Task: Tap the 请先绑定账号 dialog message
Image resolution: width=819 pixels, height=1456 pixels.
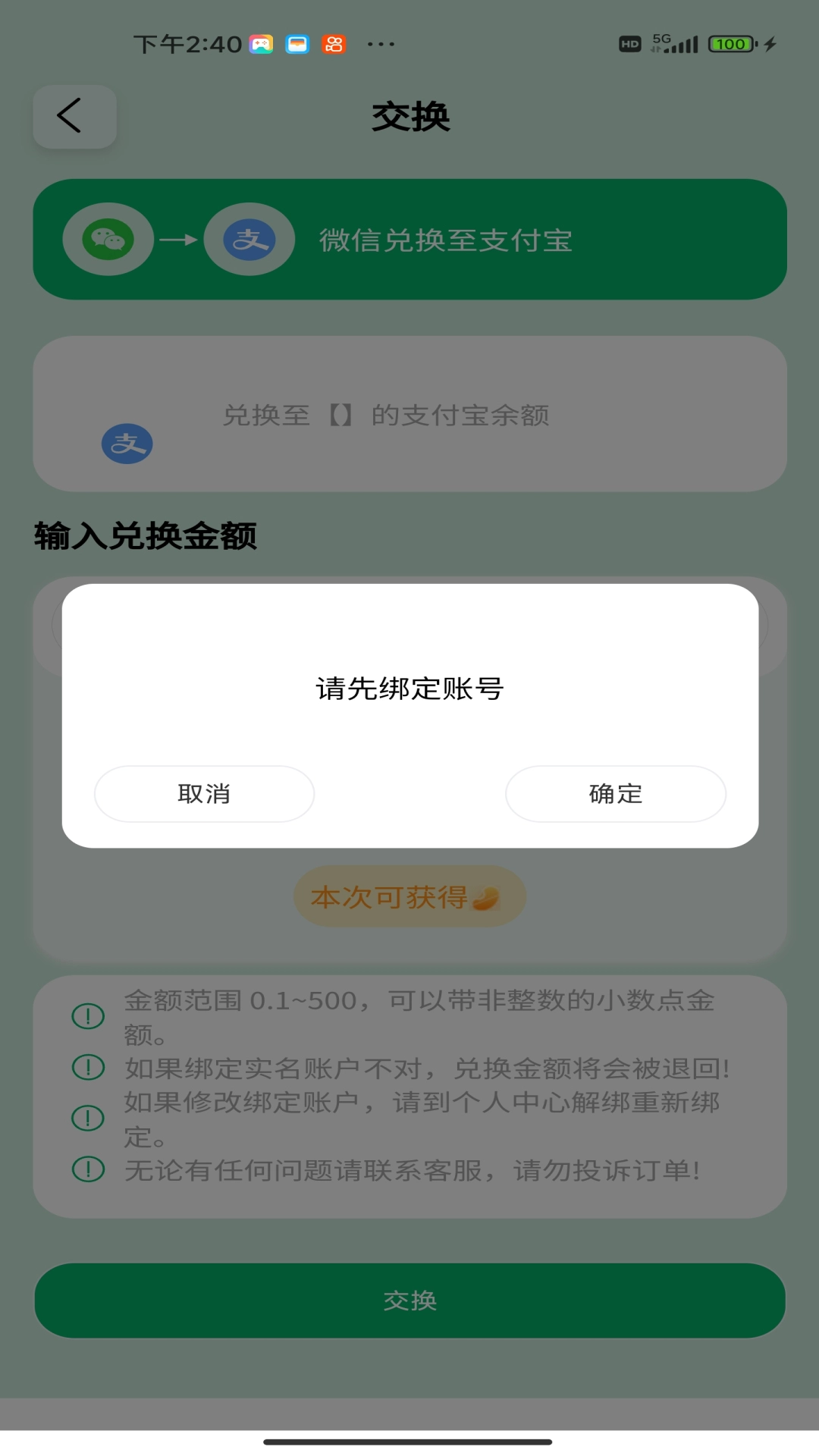Action: coord(409,690)
